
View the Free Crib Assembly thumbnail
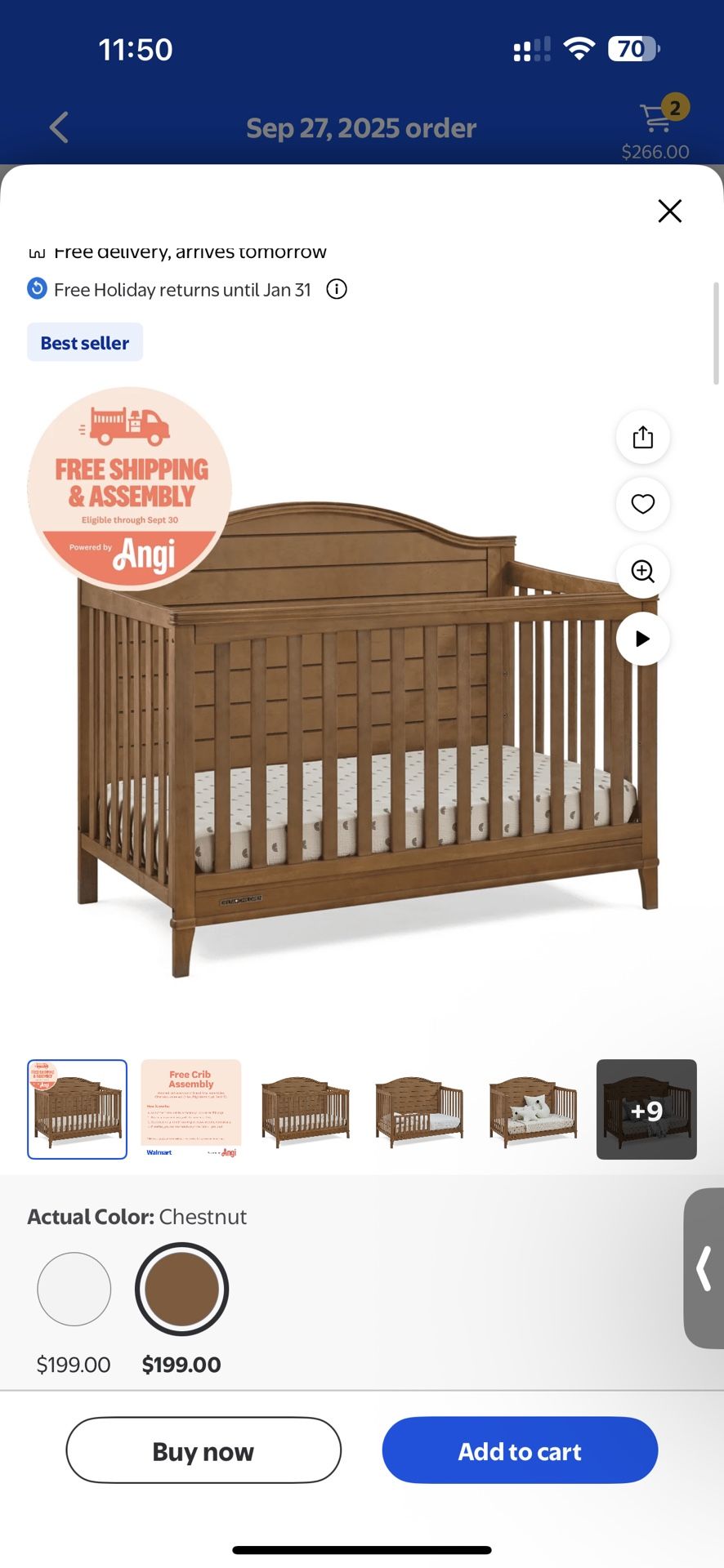click(x=191, y=1109)
